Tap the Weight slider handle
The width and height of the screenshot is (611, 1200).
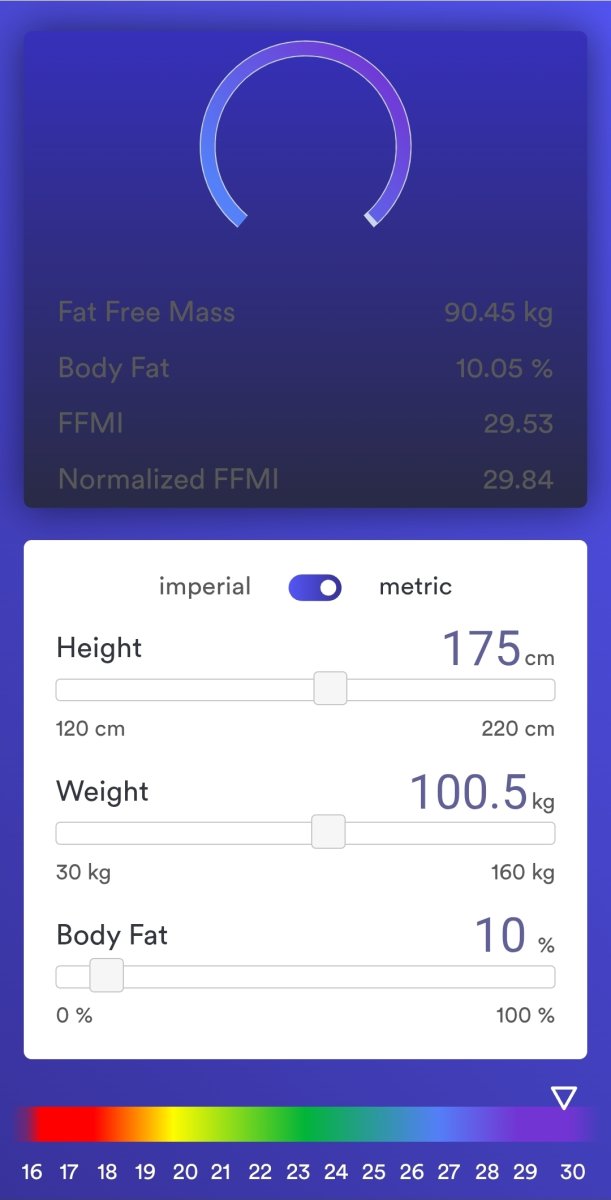tap(328, 832)
